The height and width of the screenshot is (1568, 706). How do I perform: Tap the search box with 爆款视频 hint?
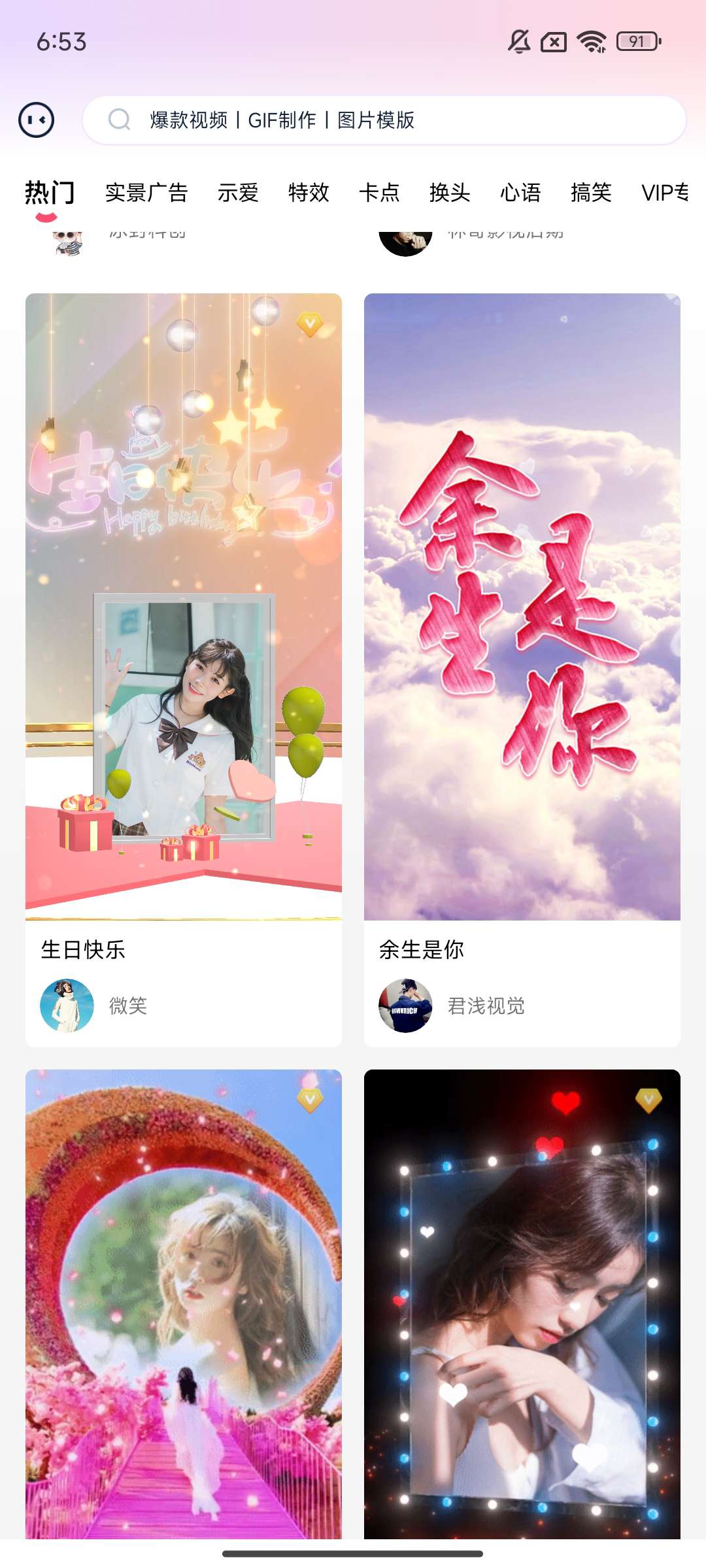point(384,120)
